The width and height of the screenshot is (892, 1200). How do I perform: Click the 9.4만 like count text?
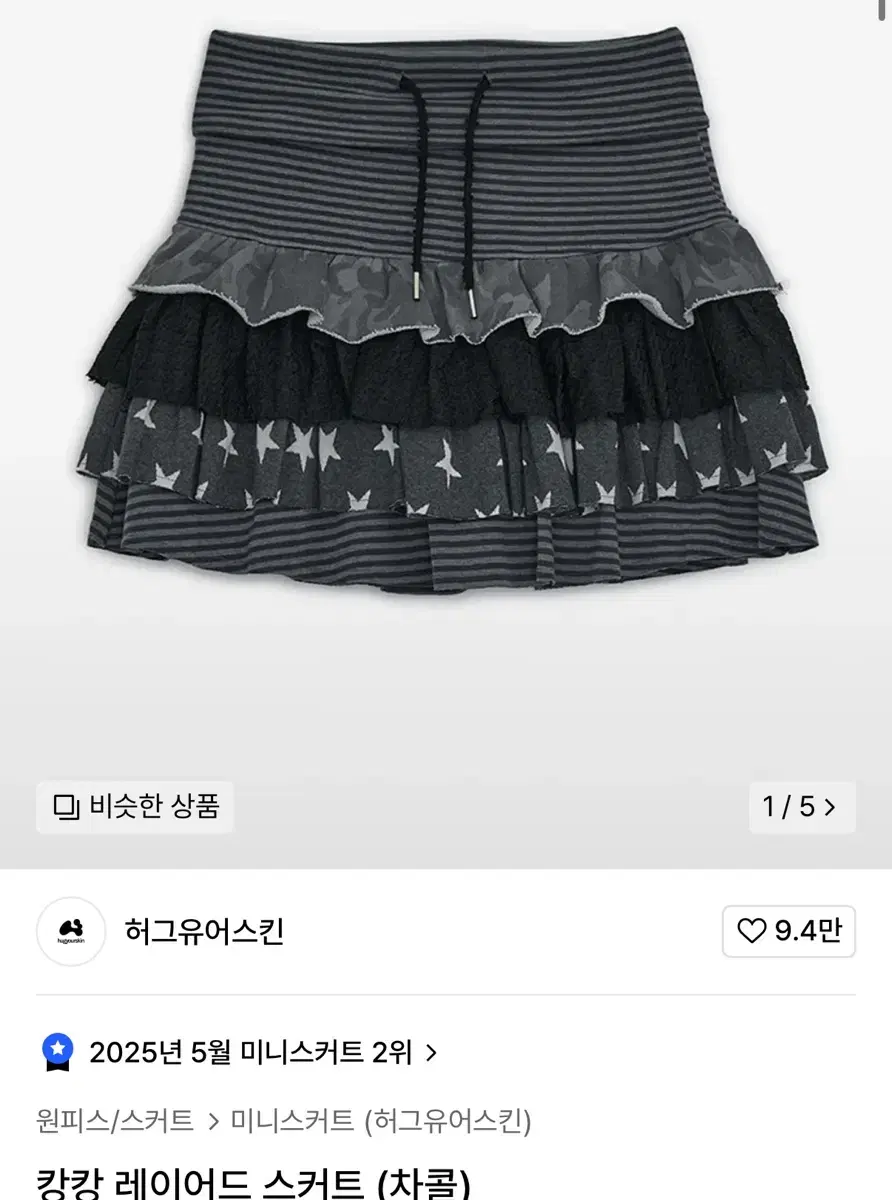click(802, 931)
